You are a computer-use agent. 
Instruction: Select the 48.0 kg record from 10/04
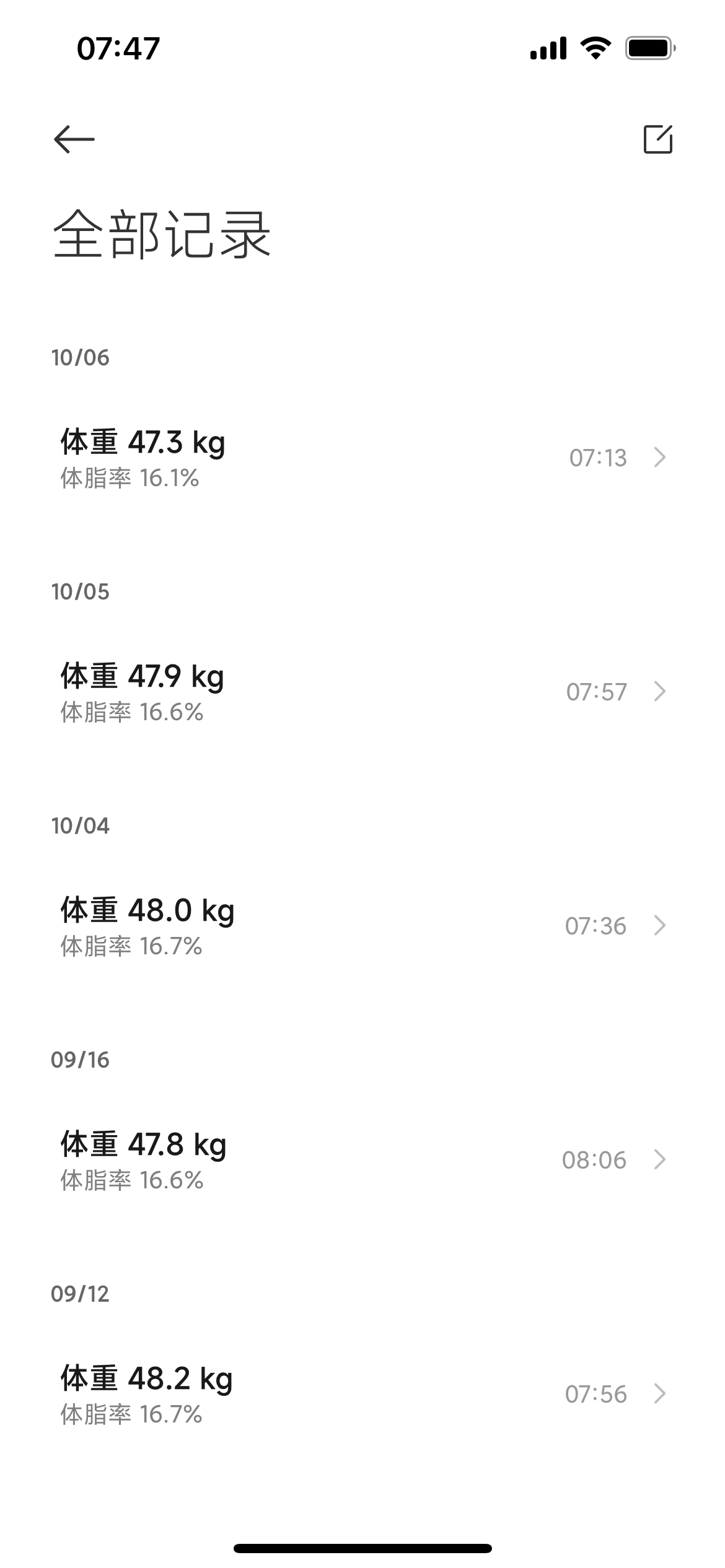362,926
